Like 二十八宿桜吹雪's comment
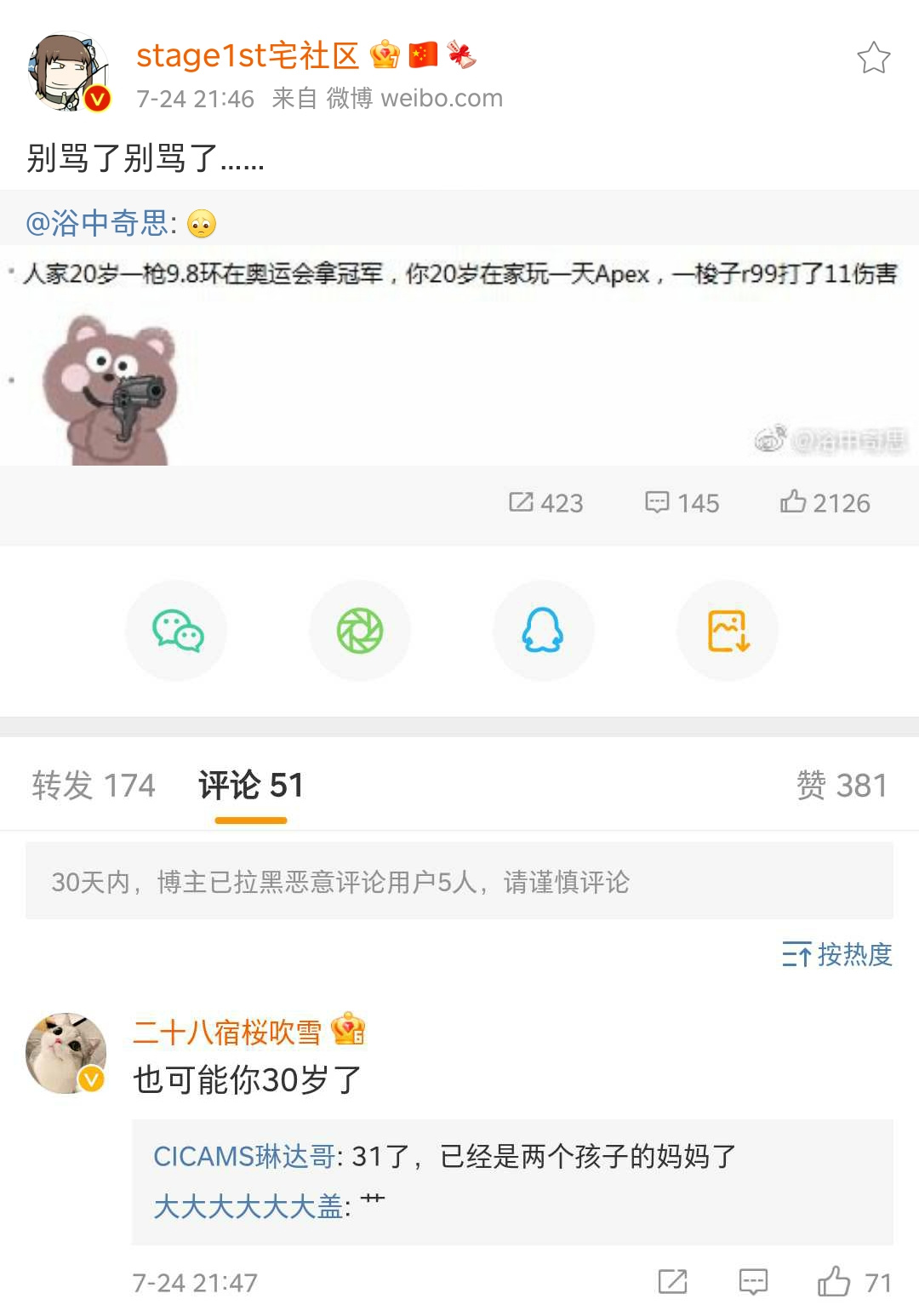 point(834,1282)
